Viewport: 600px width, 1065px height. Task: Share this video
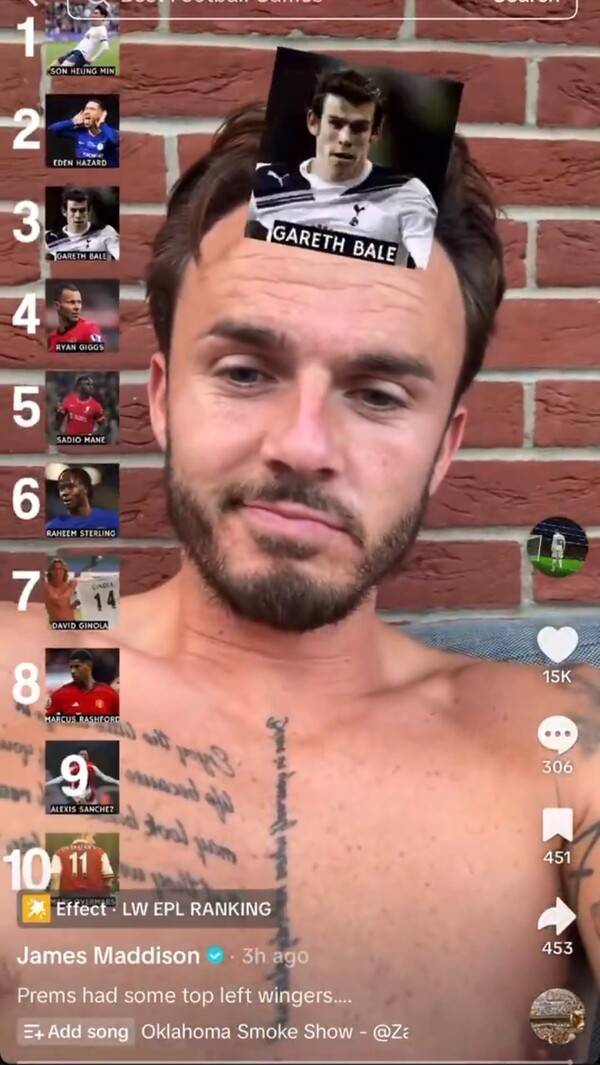[x=557, y=916]
